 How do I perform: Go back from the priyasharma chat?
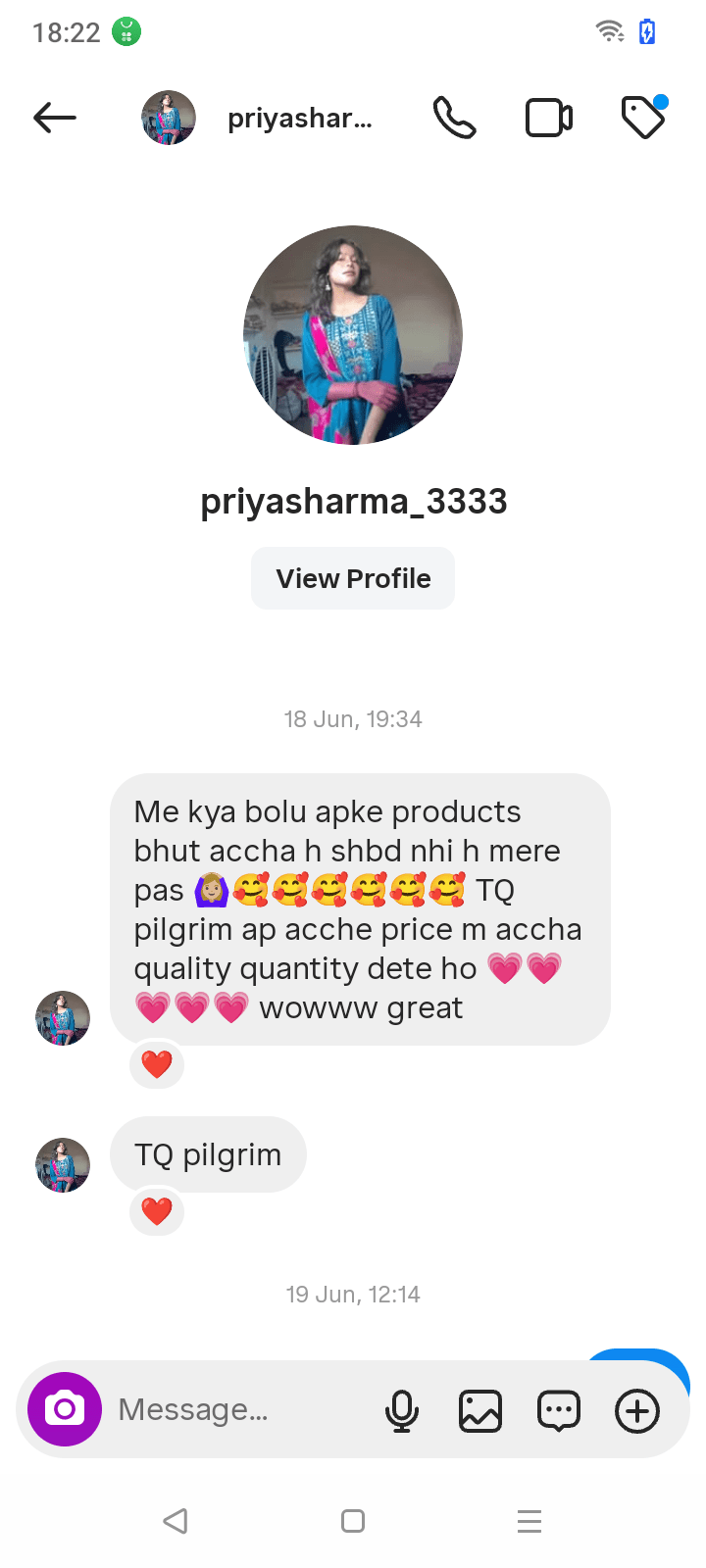click(55, 118)
